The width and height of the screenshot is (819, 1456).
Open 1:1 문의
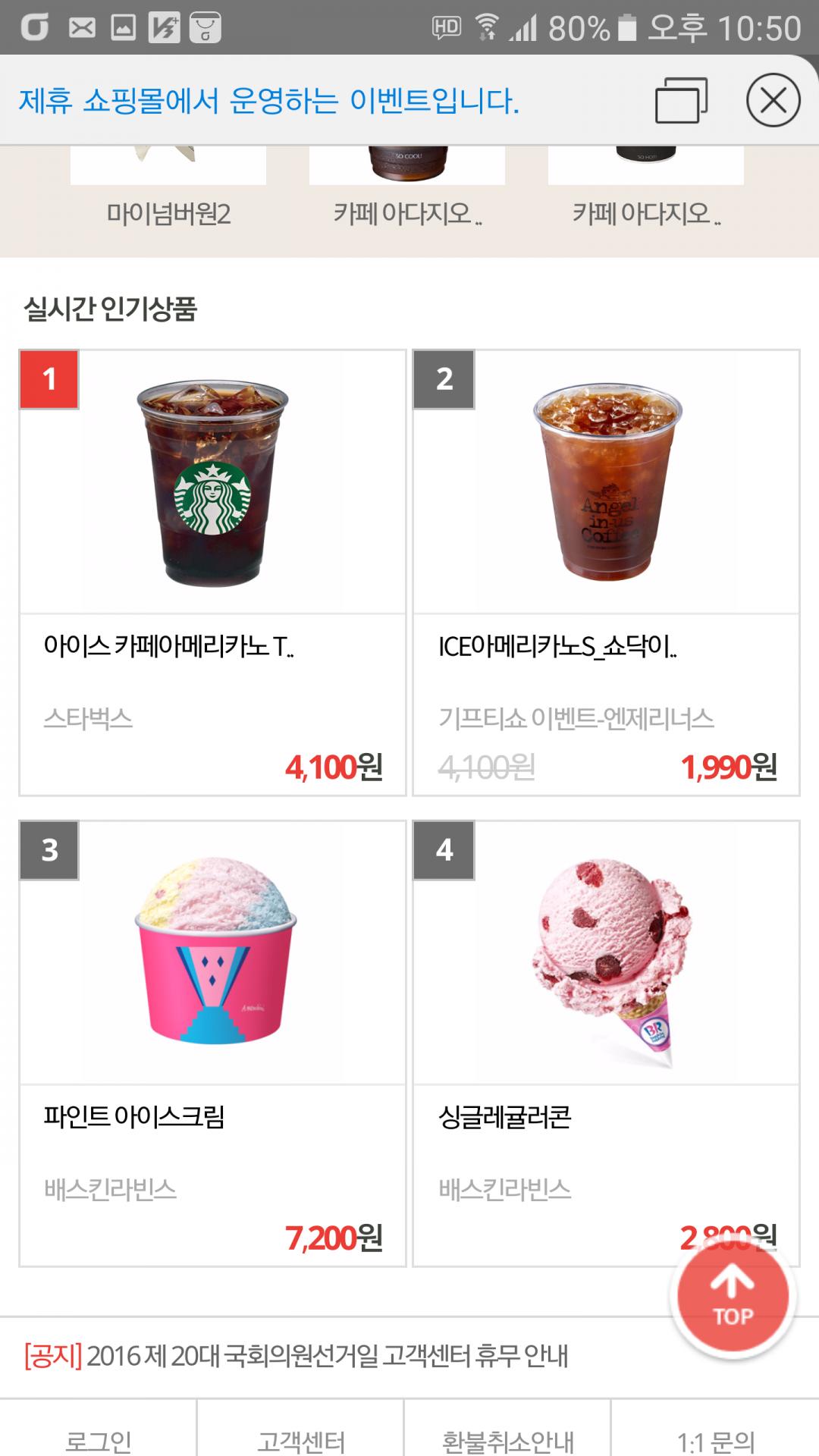[x=715, y=1439]
